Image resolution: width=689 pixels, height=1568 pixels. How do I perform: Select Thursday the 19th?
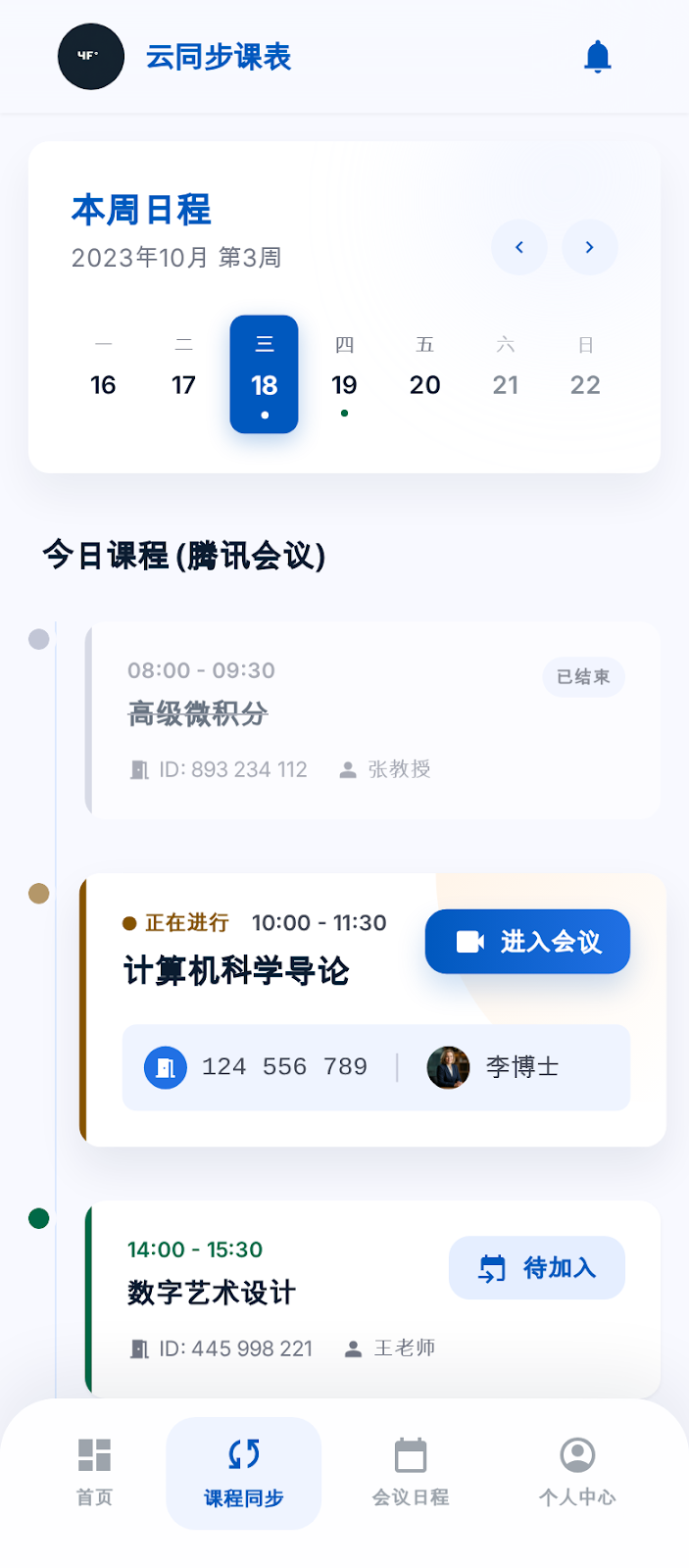[344, 372]
